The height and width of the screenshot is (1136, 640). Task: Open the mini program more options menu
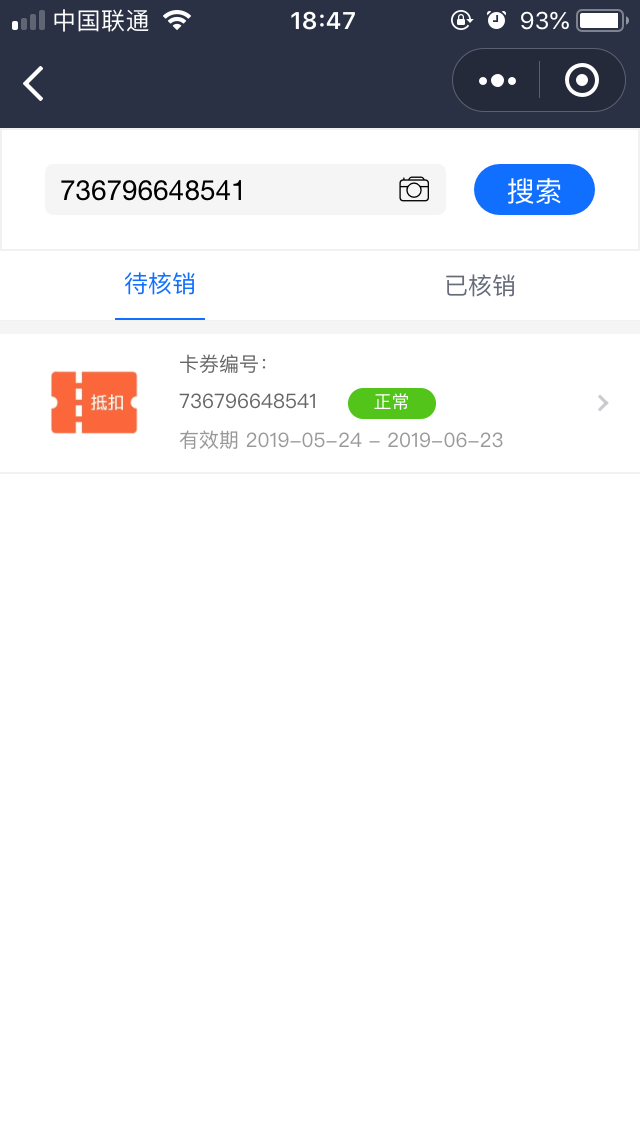[497, 80]
